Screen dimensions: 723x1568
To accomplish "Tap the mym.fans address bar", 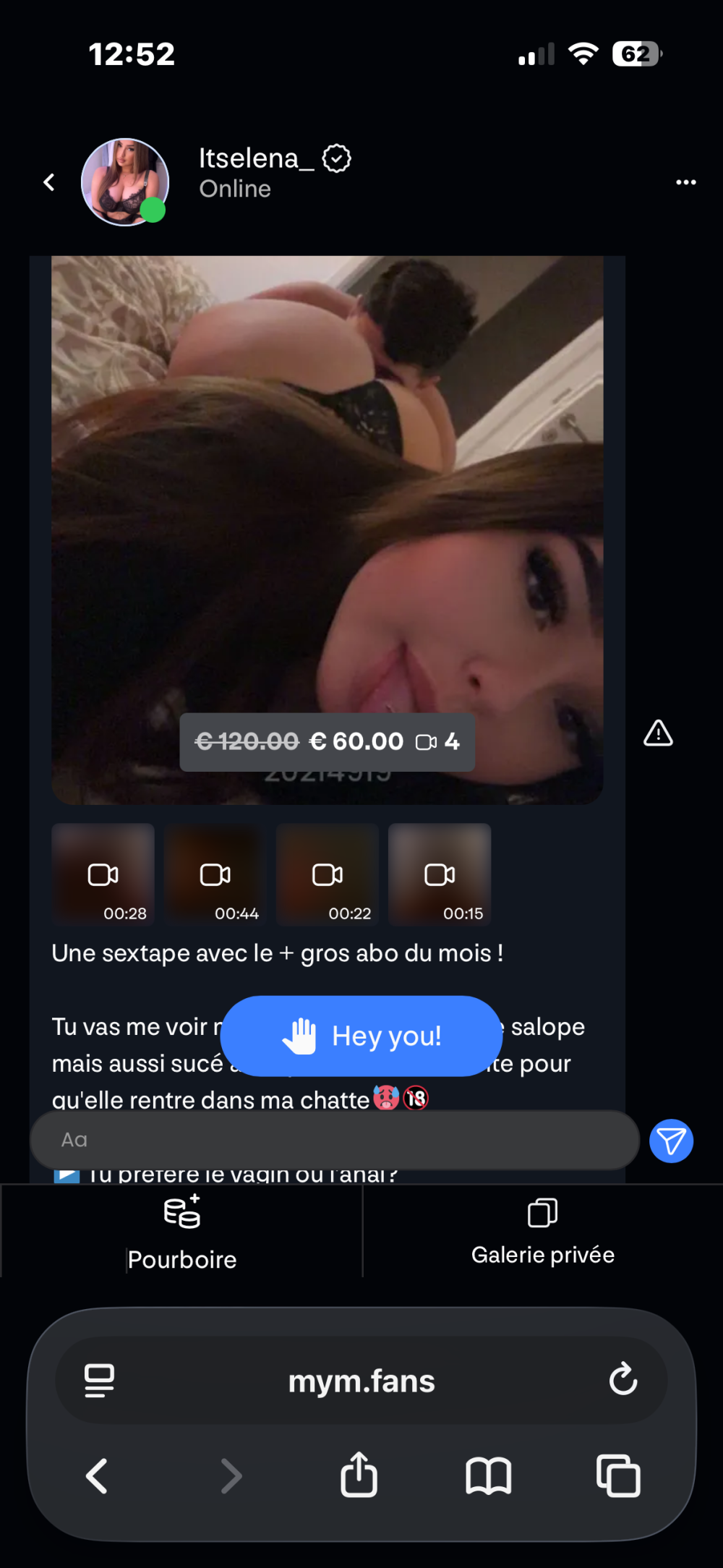I will (x=361, y=1381).
